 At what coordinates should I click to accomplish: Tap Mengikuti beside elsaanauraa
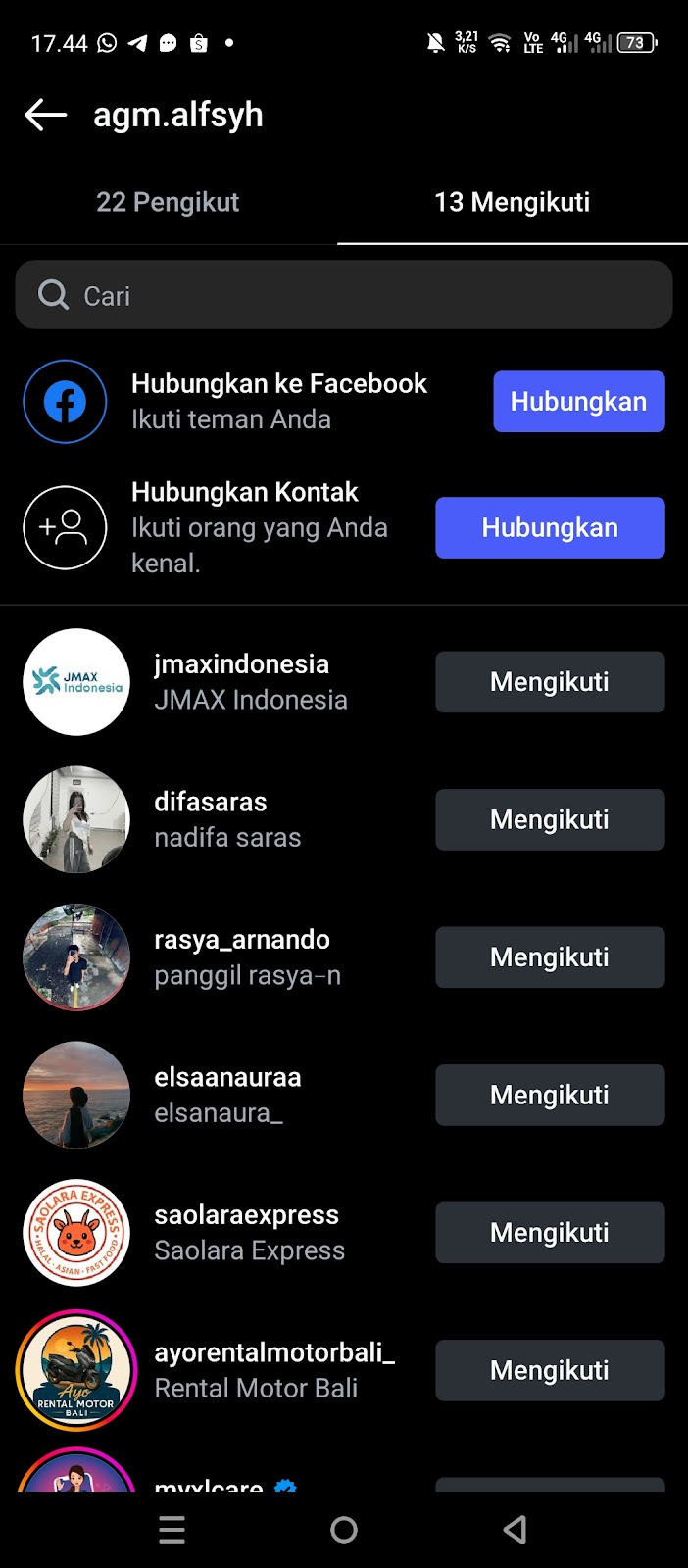550,1095
